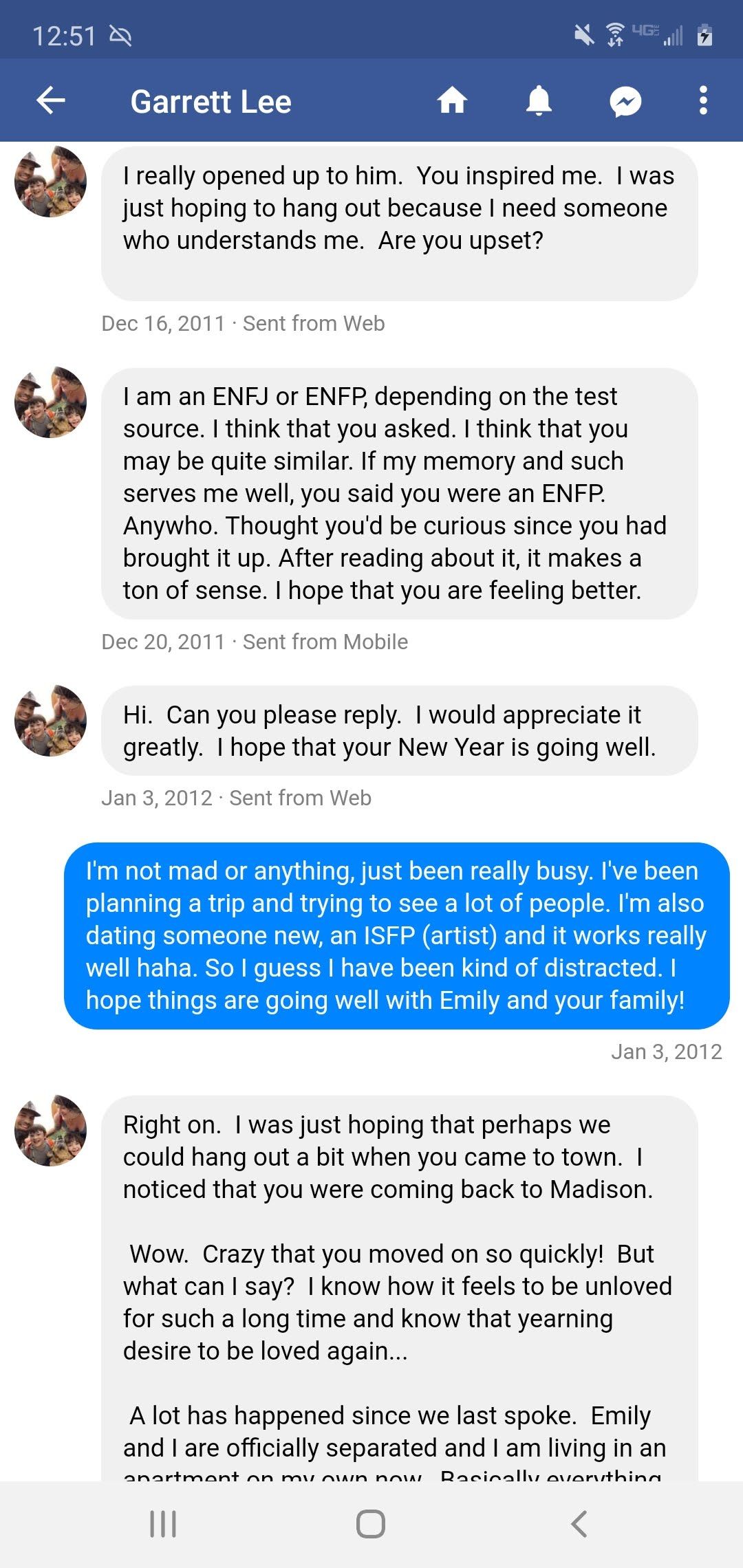The width and height of the screenshot is (743, 1568).
Task: Tap avatar beside the ENFJ or ENFP message
Action: point(51,402)
